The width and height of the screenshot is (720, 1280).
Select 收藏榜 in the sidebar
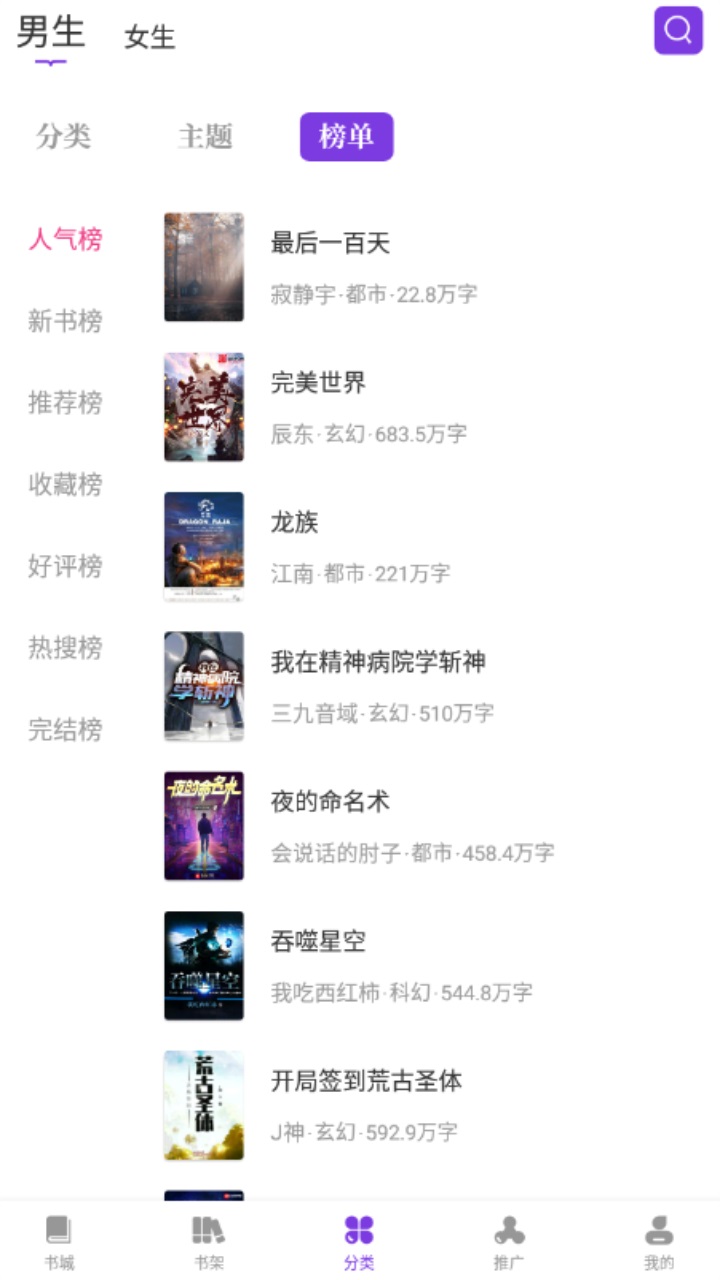[x=65, y=485]
